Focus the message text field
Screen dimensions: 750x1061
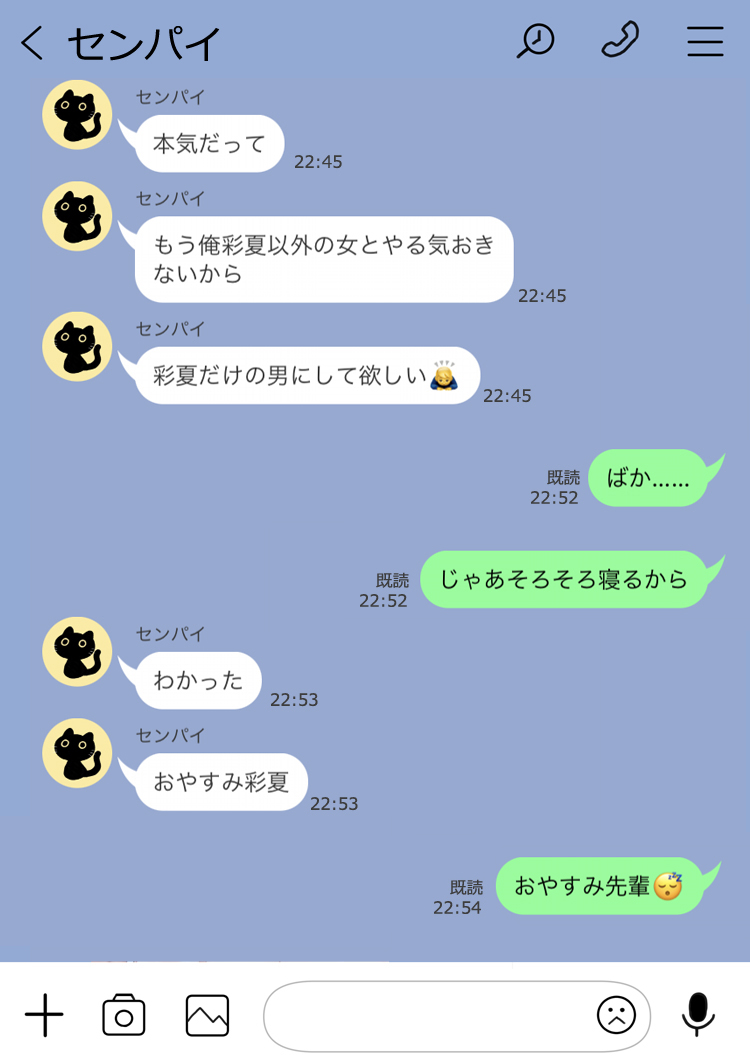pyautogui.click(x=425, y=1016)
